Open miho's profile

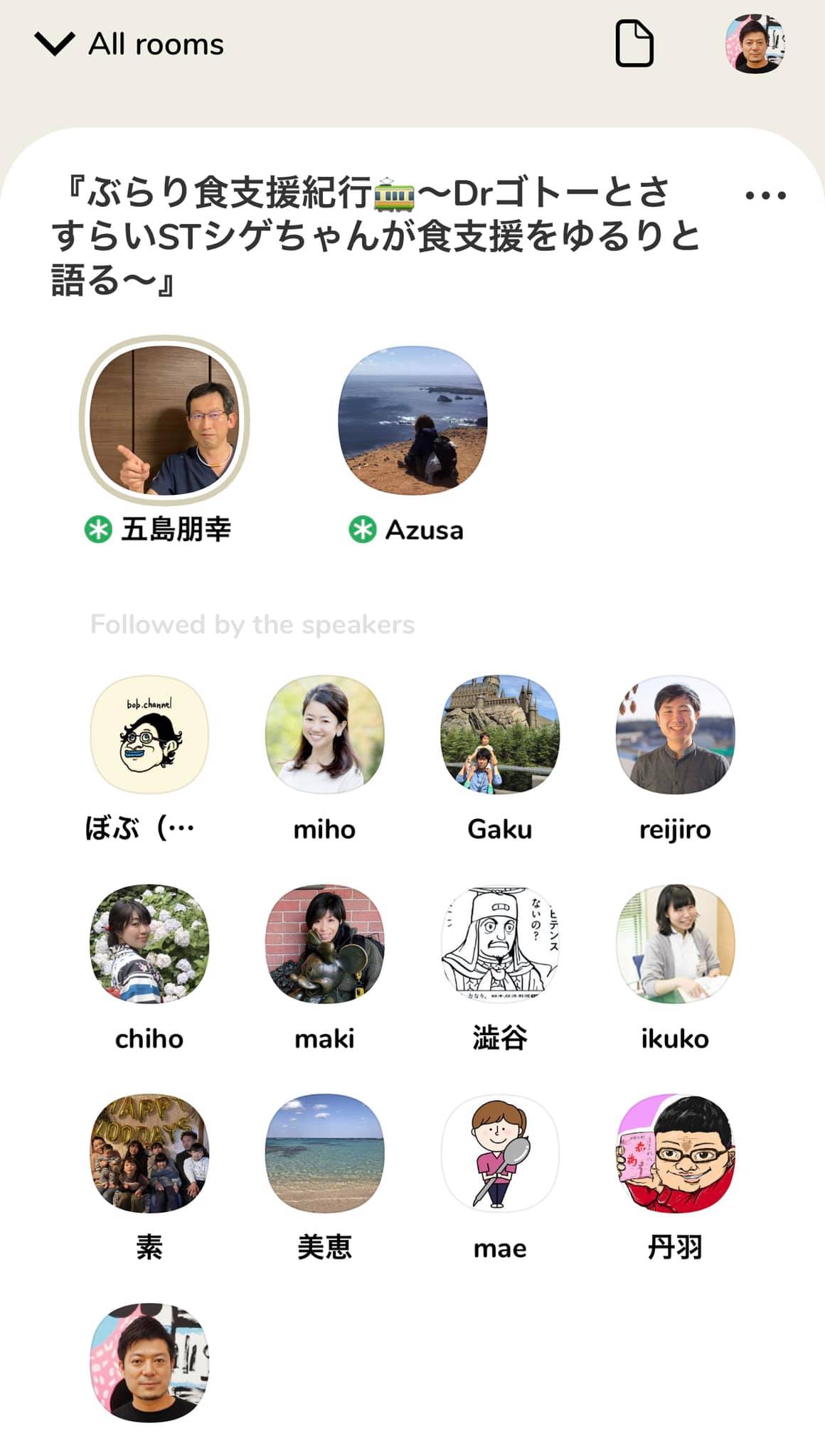coord(324,734)
